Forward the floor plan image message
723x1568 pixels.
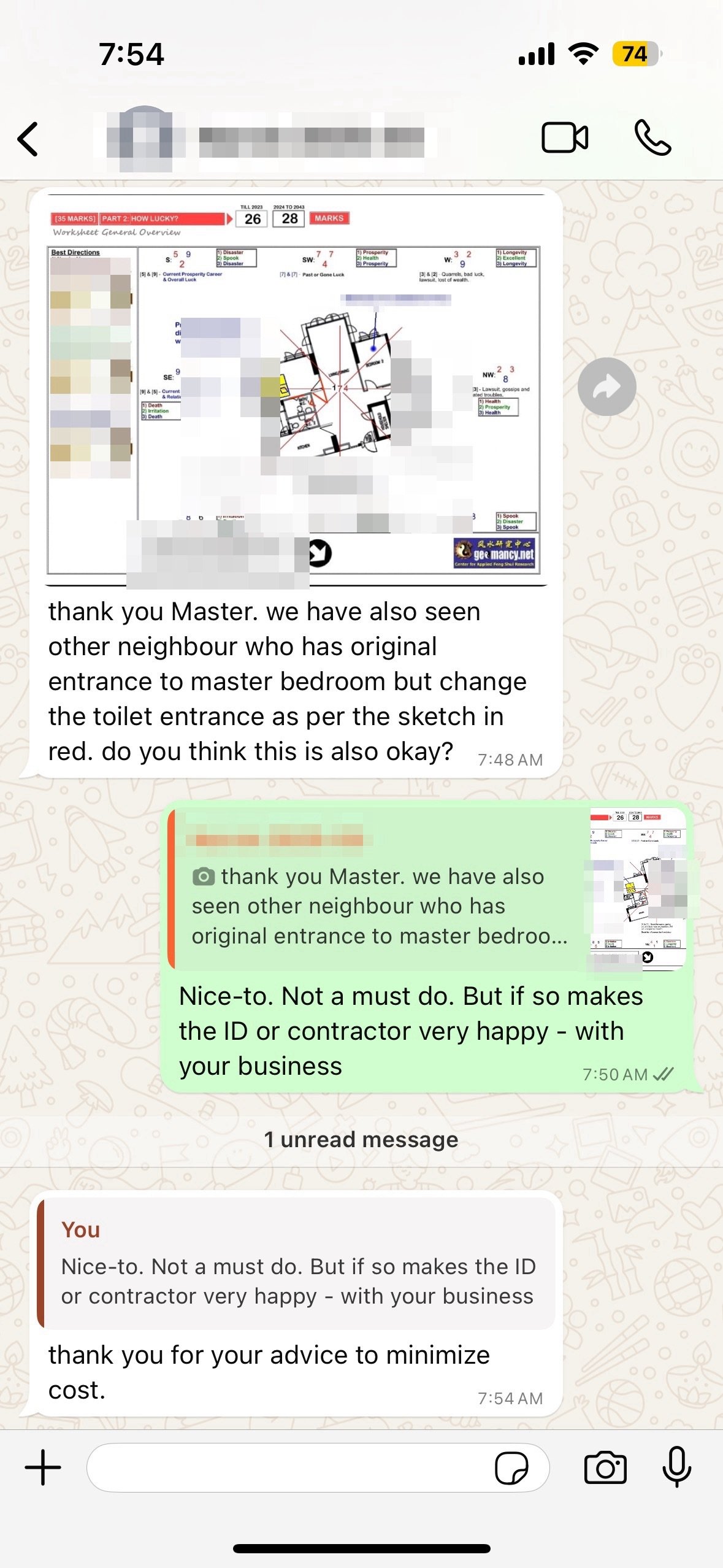click(606, 386)
